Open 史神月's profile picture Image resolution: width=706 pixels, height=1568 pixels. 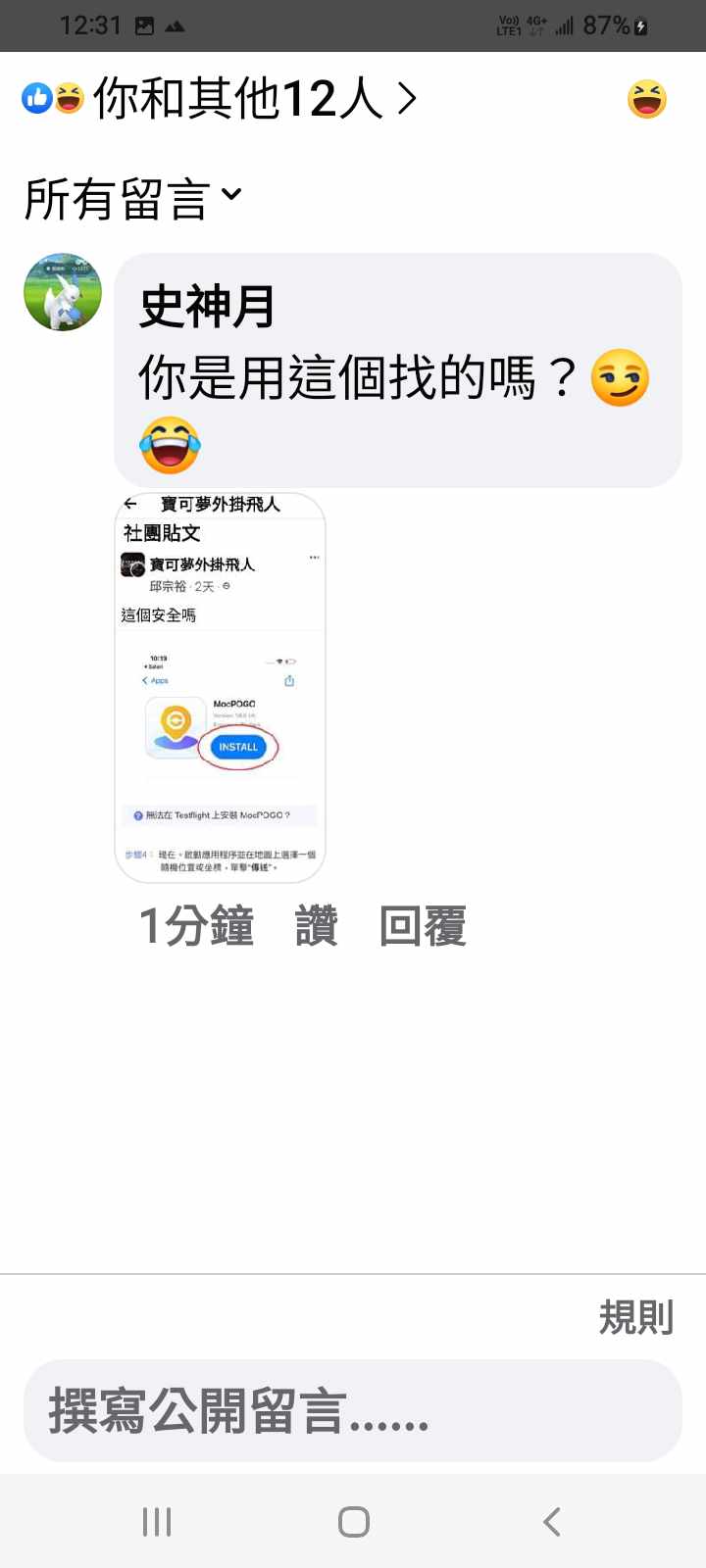pyautogui.click(x=63, y=292)
